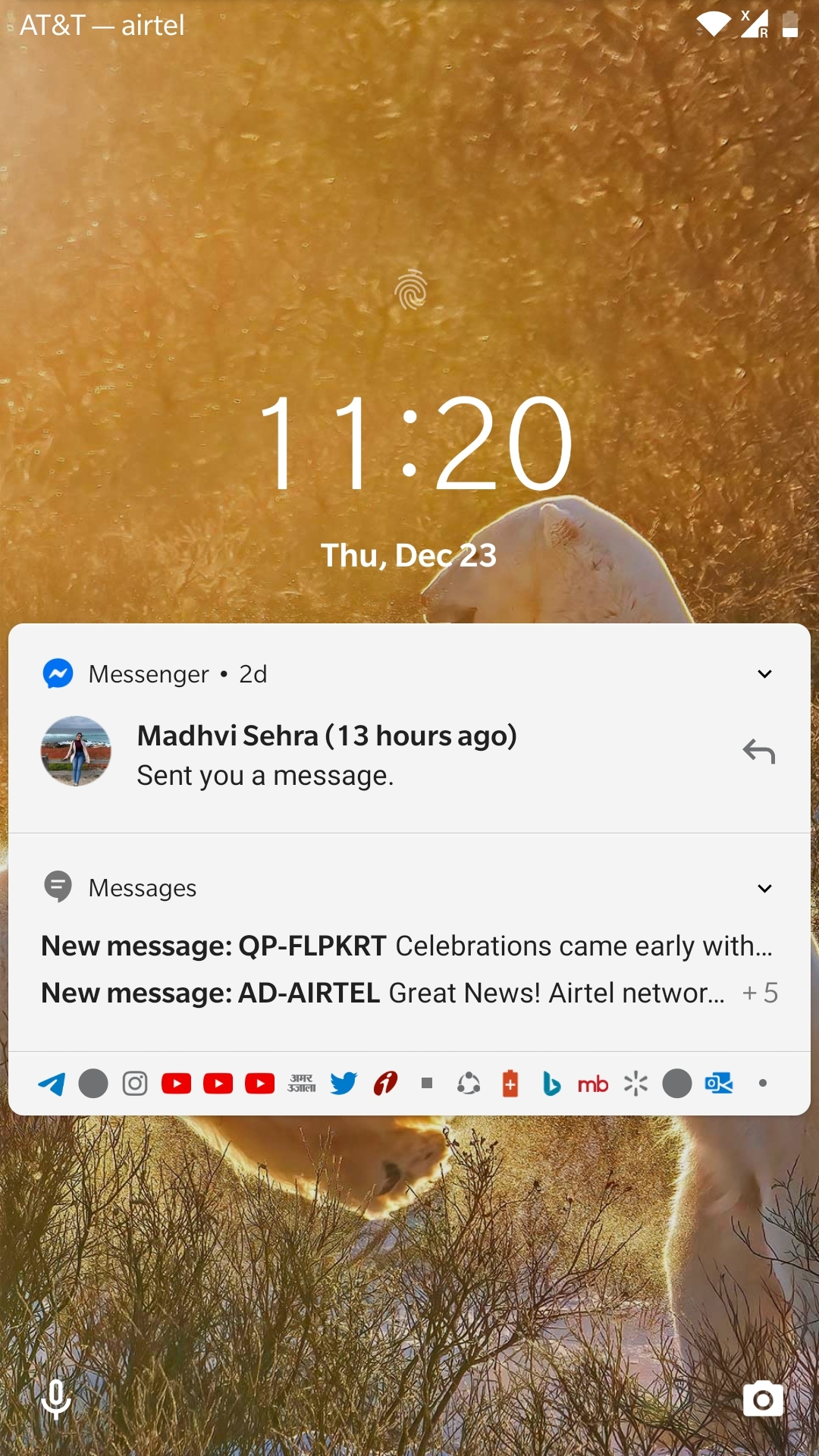Launch the camera shortcut
This screenshot has height=1456, width=819.
click(763, 1399)
